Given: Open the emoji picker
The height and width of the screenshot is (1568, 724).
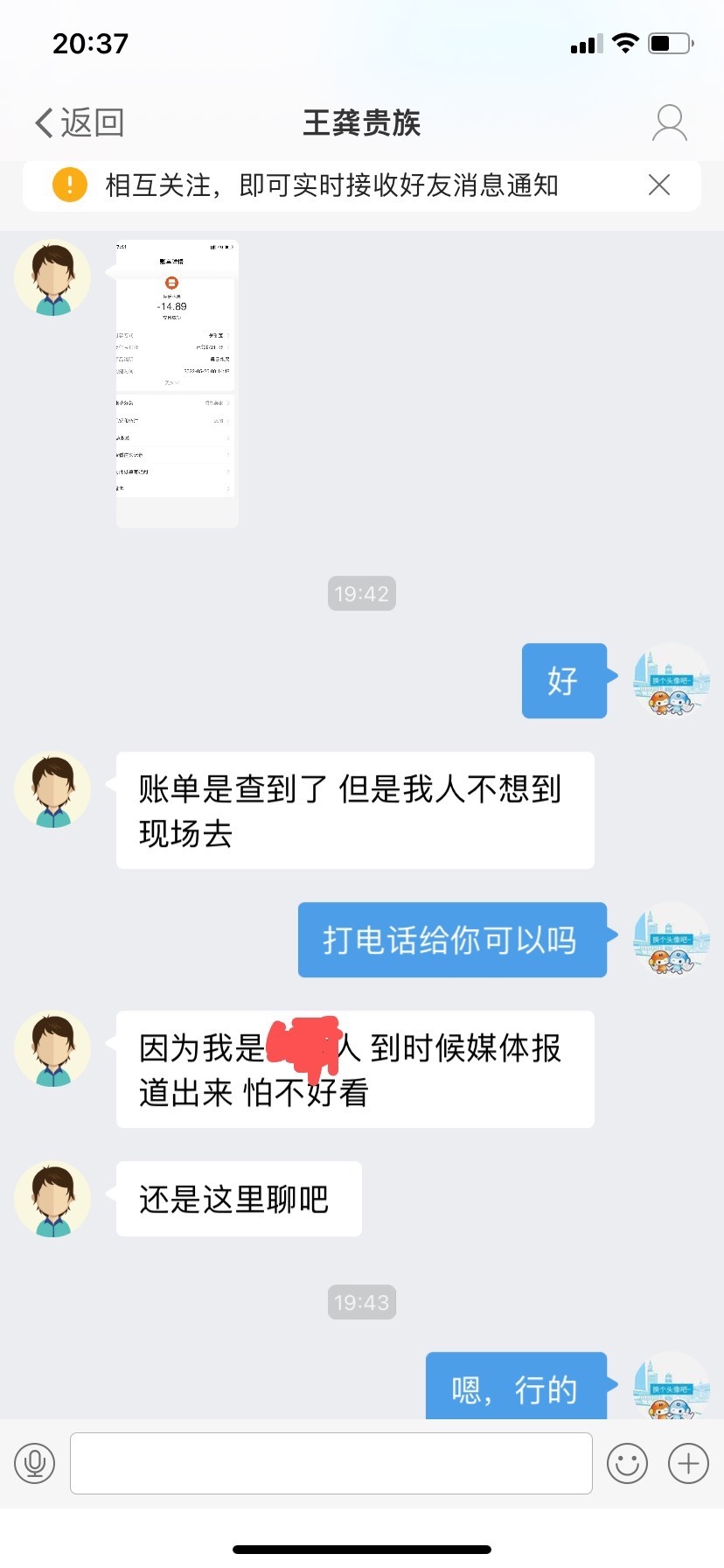Looking at the screenshot, I should [627, 1463].
